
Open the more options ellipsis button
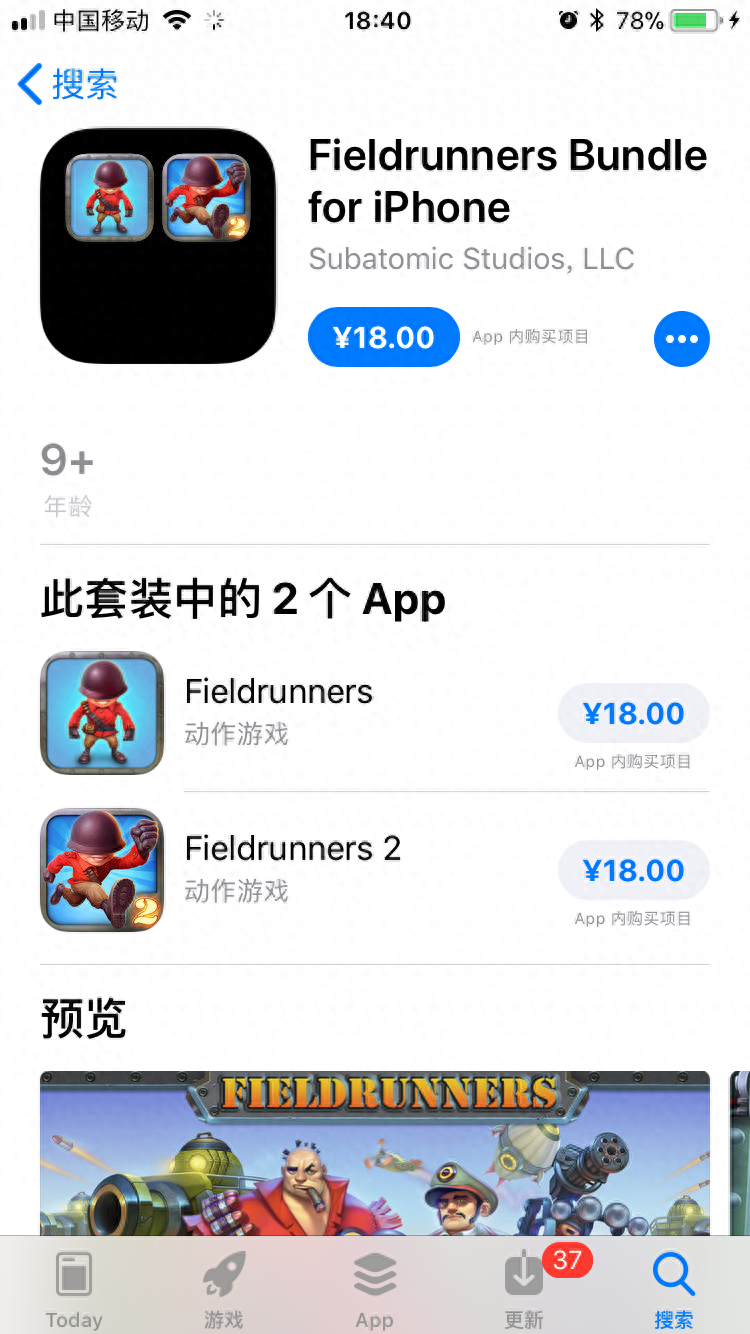pyautogui.click(x=682, y=339)
